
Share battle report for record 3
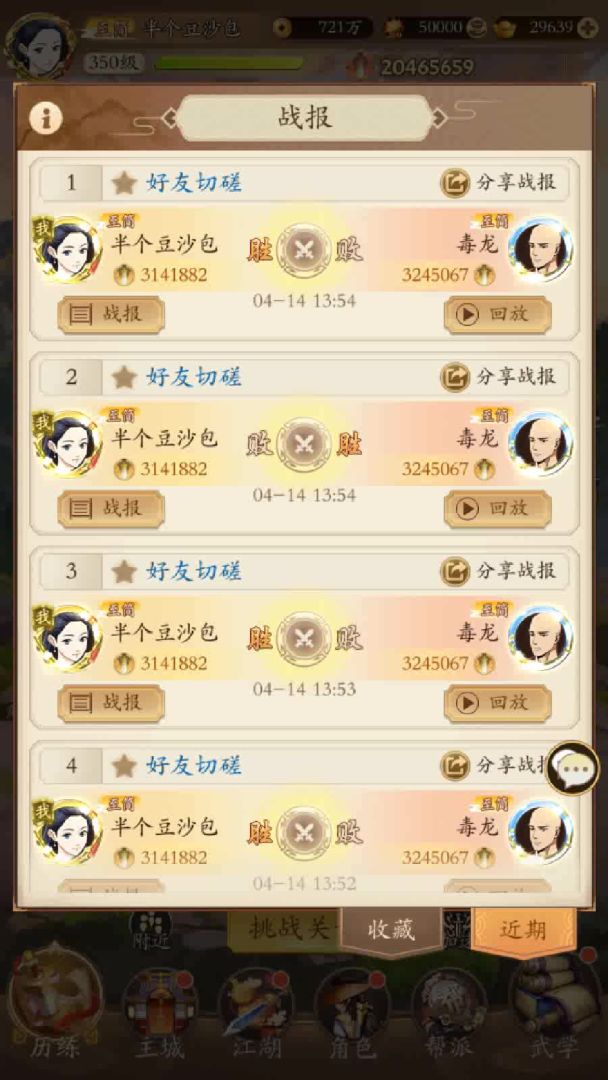tap(504, 571)
